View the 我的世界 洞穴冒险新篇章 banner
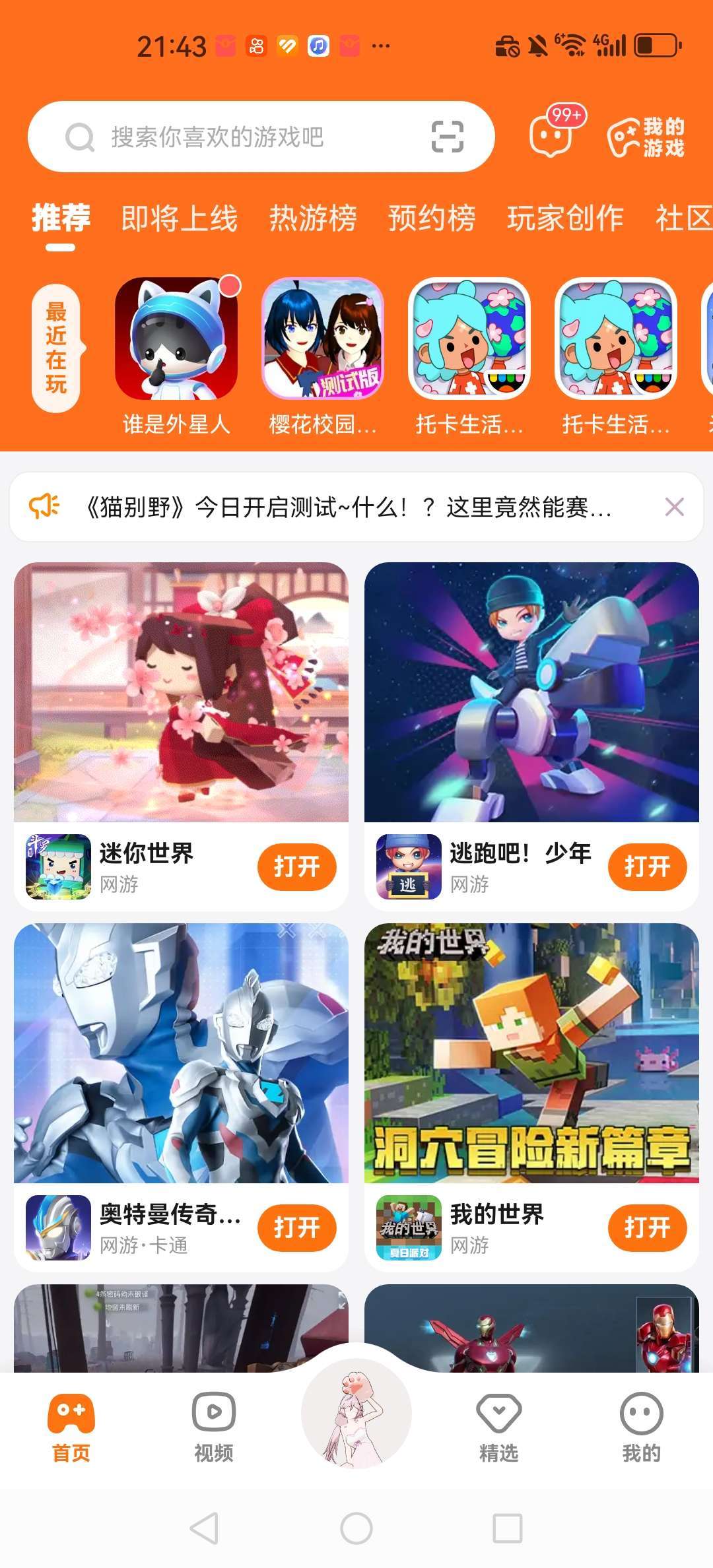The width and height of the screenshot is (713, 1568). pyautogui.click(x=531, y=1053)
